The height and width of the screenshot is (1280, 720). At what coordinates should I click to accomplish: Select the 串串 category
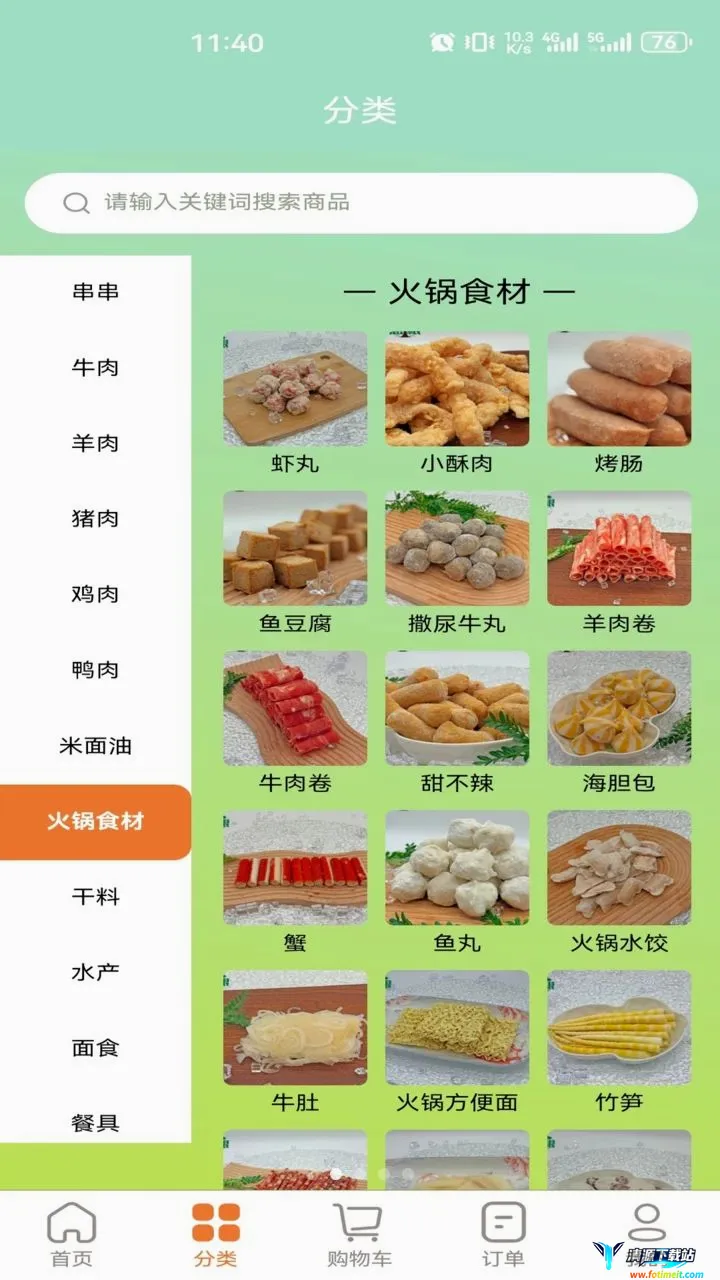click(95, 292)
